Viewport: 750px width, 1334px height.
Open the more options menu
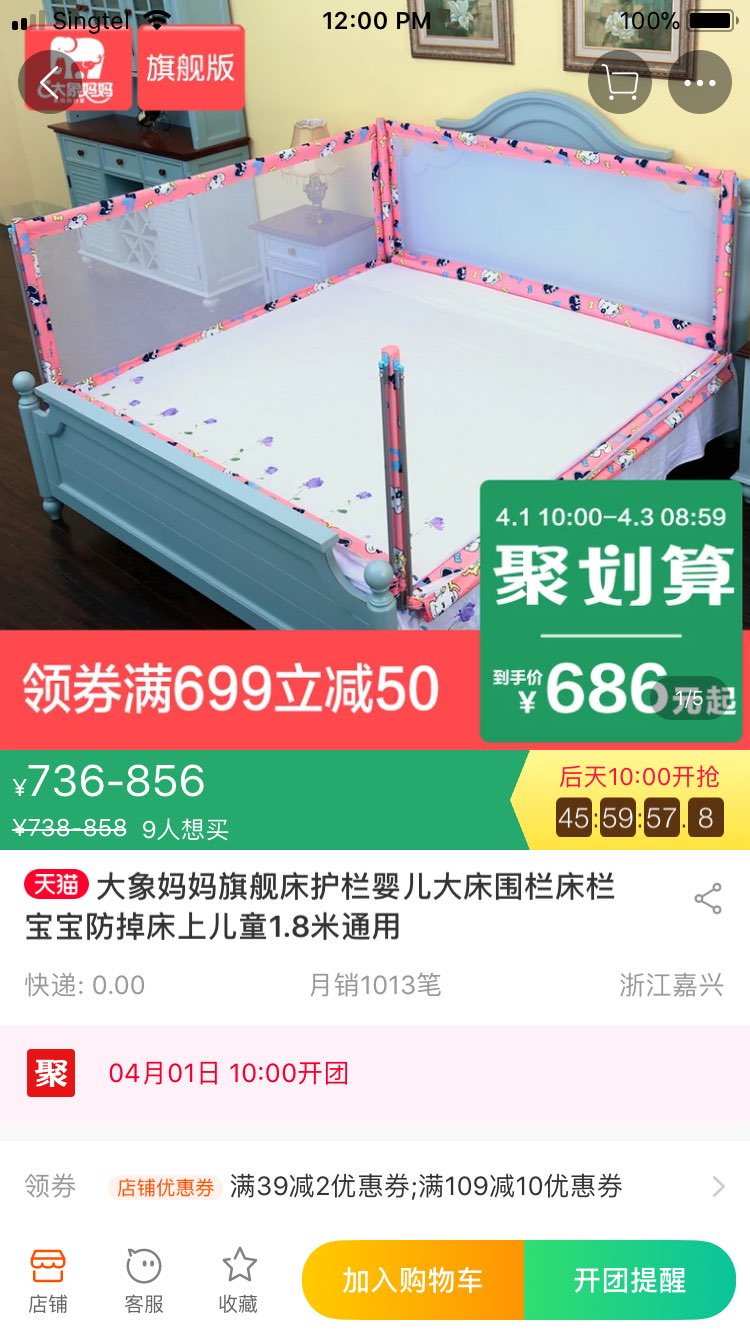(700, 82)
